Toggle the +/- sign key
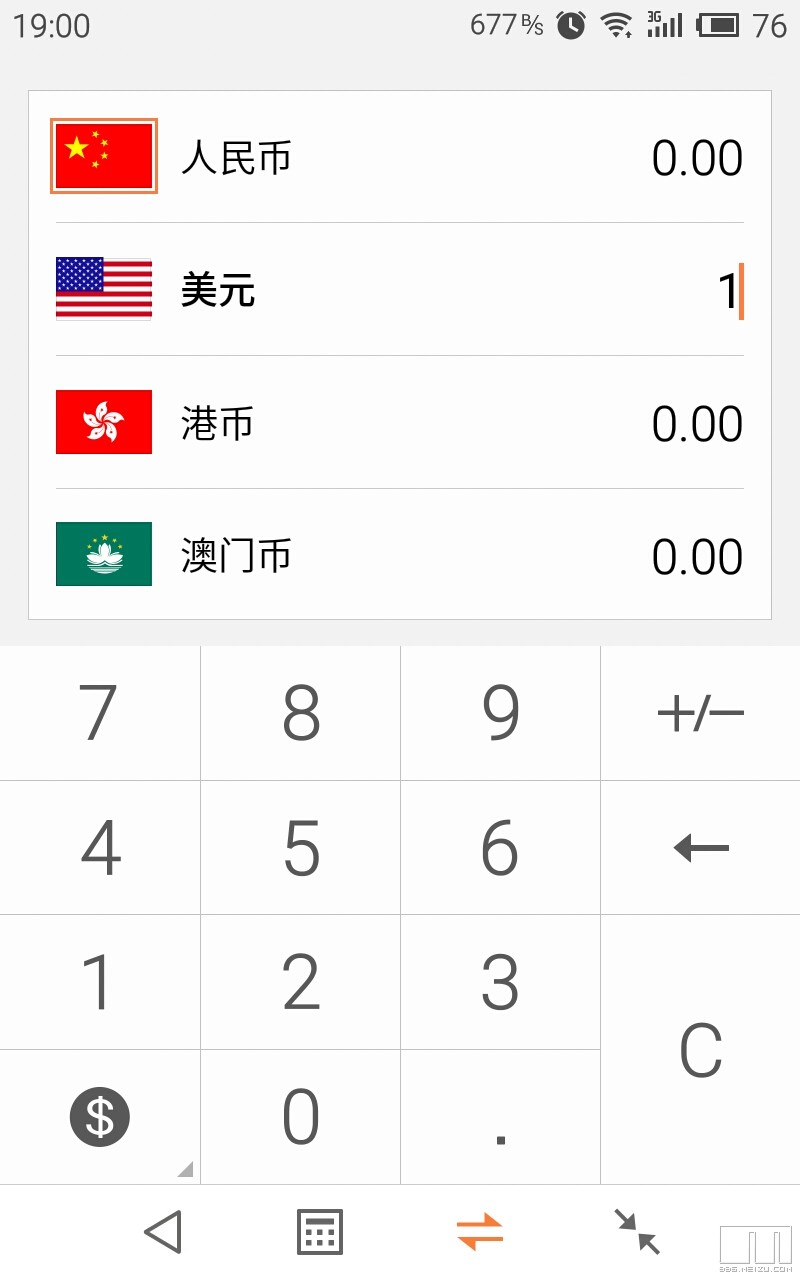 pos(700,712)
